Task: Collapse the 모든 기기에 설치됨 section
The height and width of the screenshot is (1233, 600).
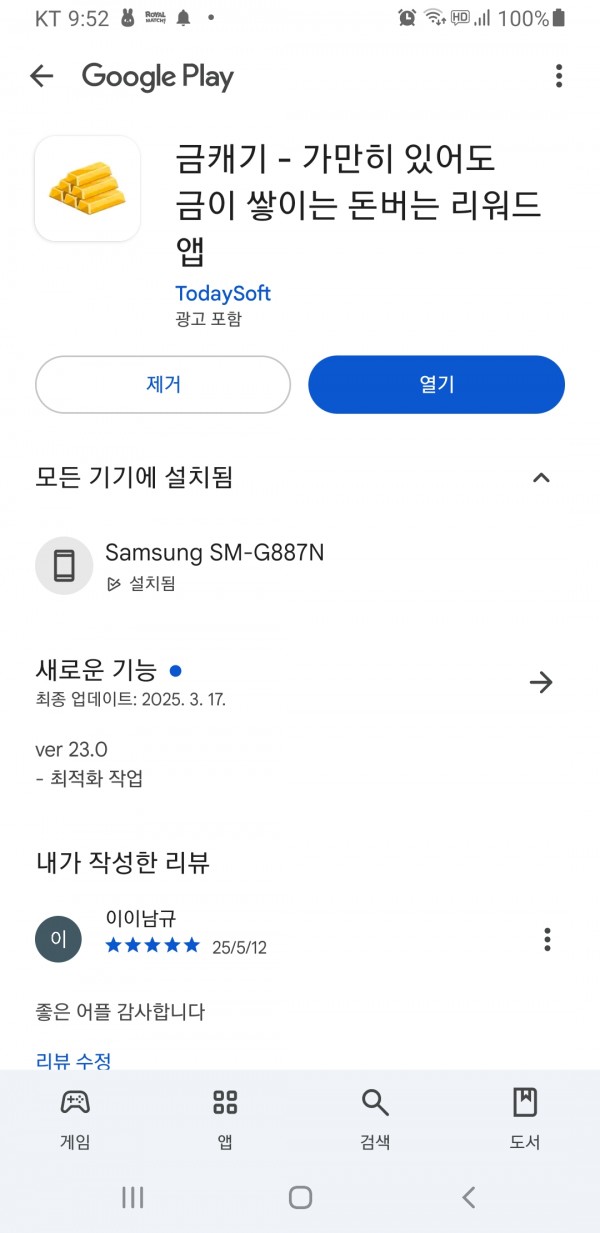Action: (541, 478)
